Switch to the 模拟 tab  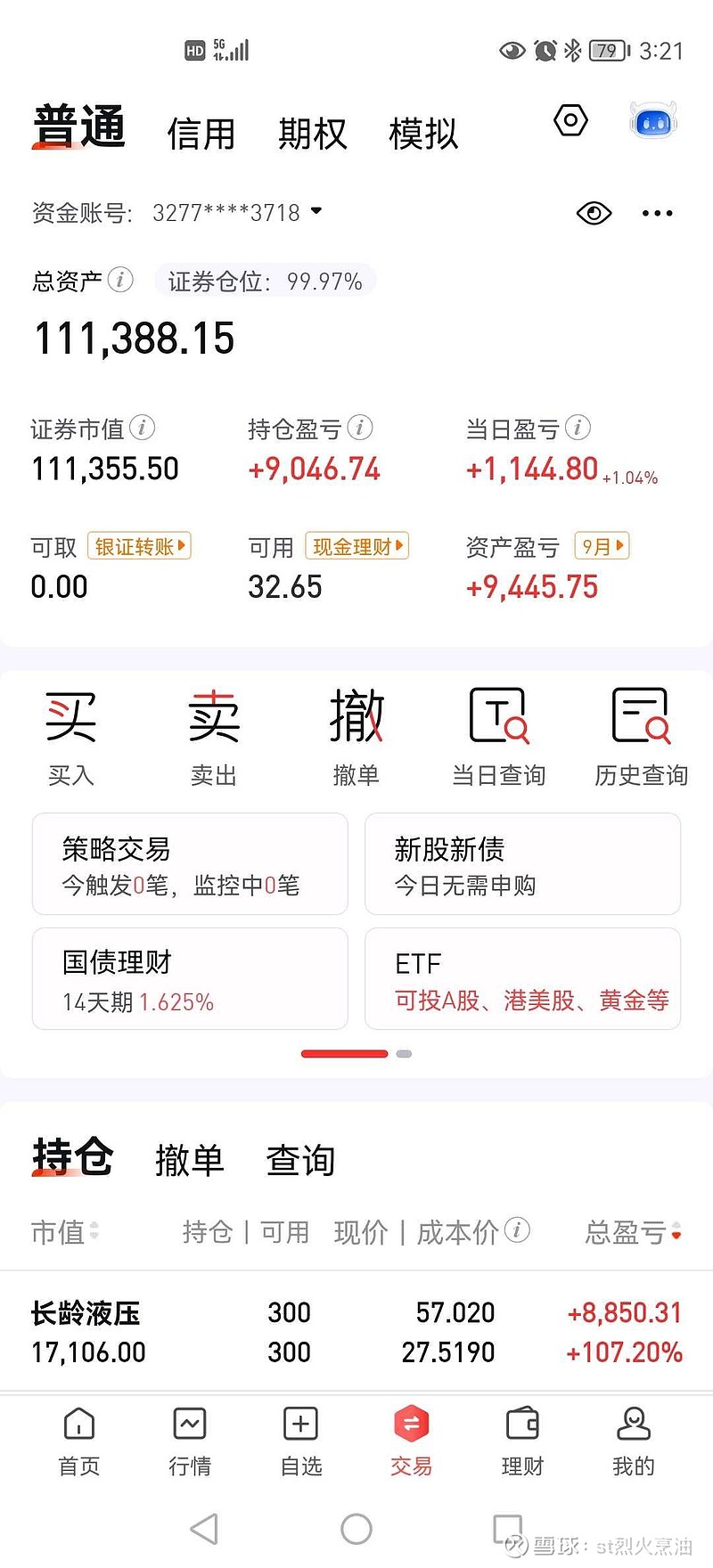423,135
